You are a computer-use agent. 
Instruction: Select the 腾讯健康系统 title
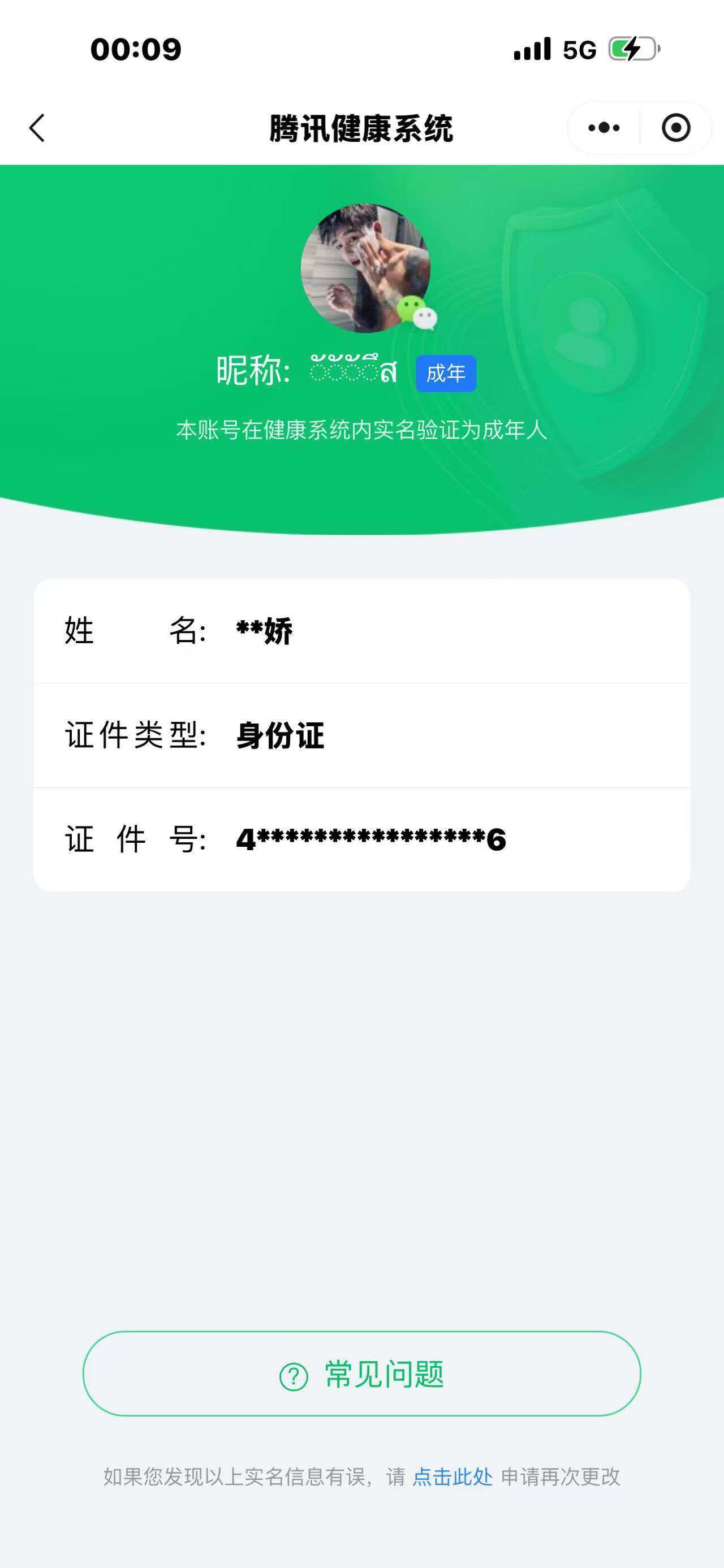pos(361,128)
